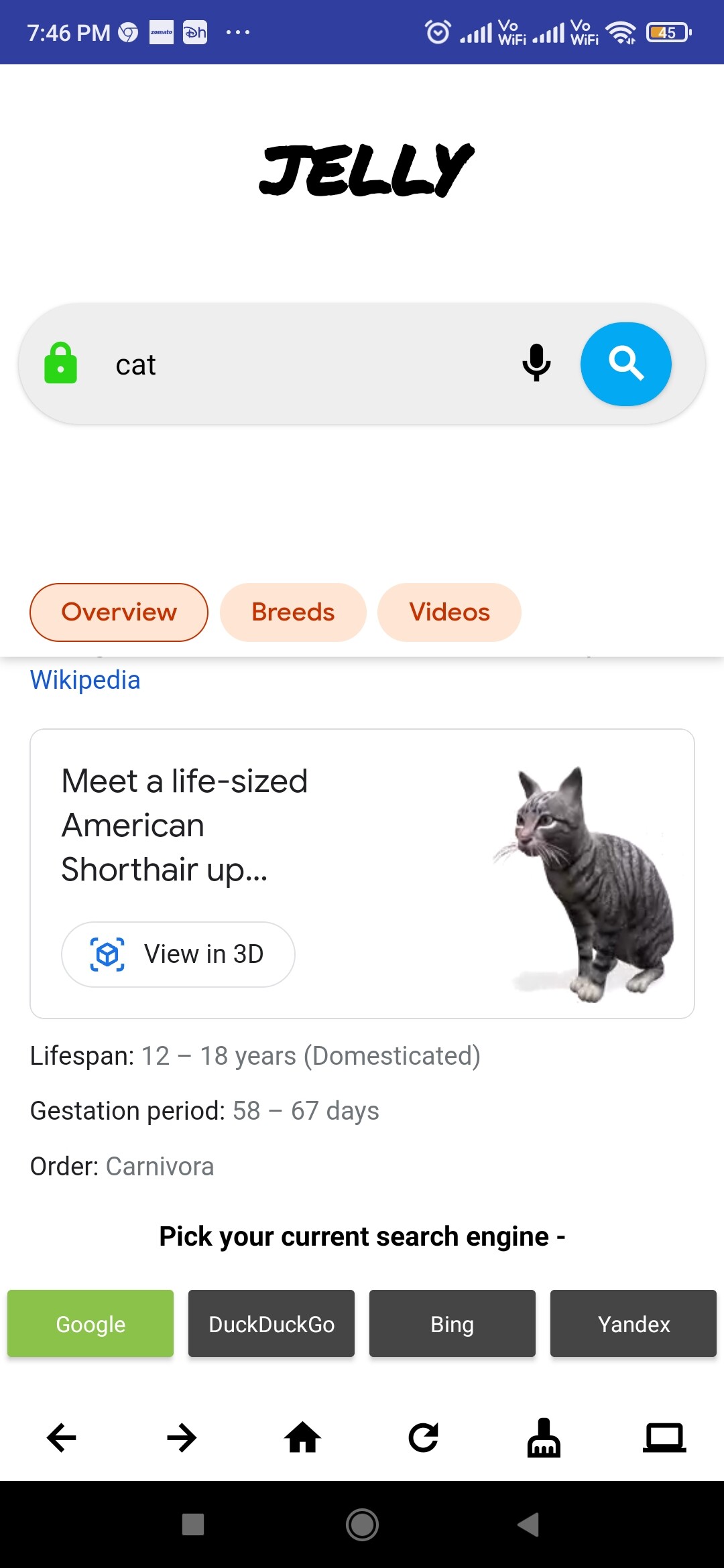Choose Yandex as the search engine
The height and width of the screenshot is (1568, 724).
click(633, 1324)
